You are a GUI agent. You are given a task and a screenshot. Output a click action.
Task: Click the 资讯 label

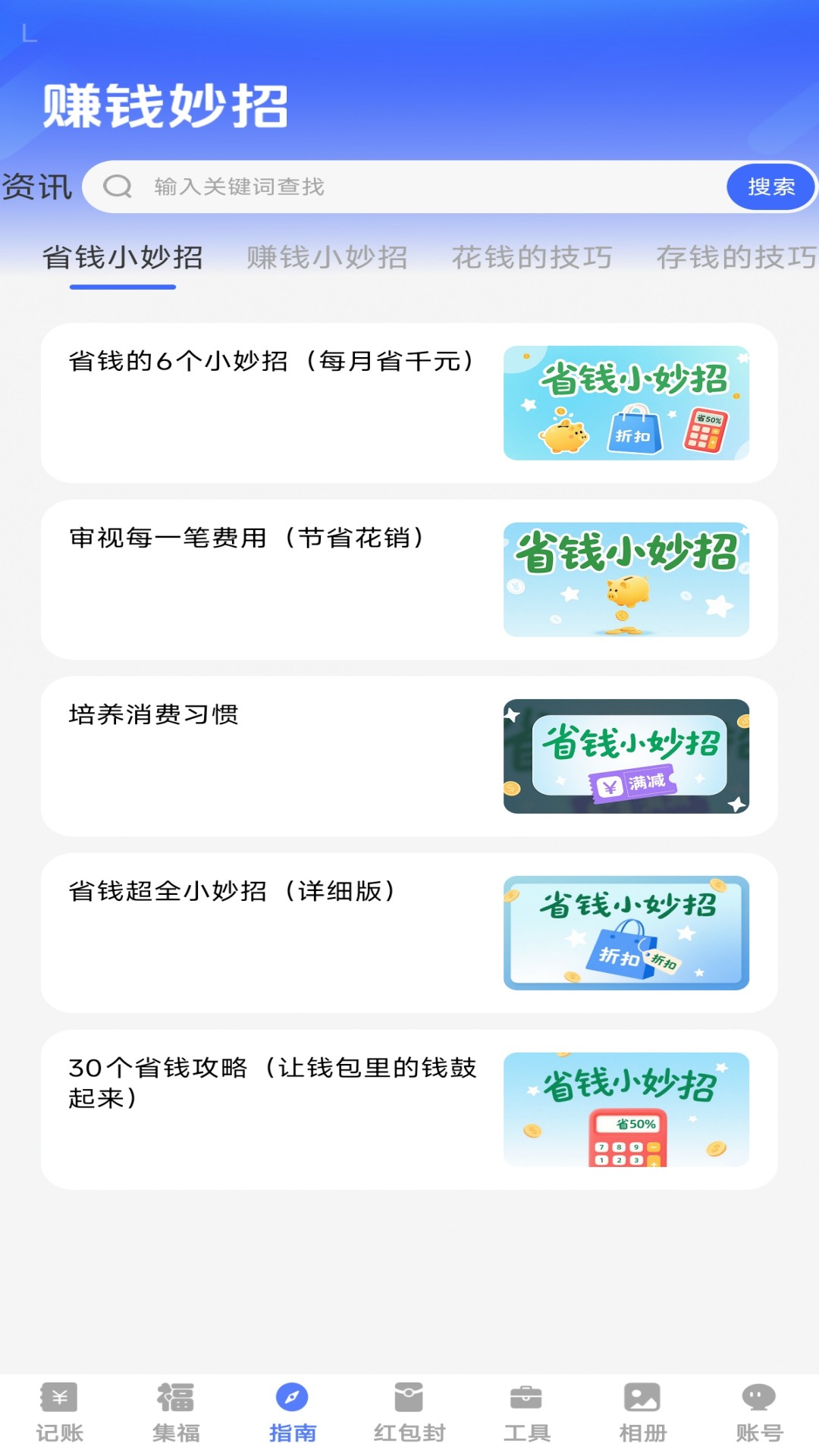(36, 186)
